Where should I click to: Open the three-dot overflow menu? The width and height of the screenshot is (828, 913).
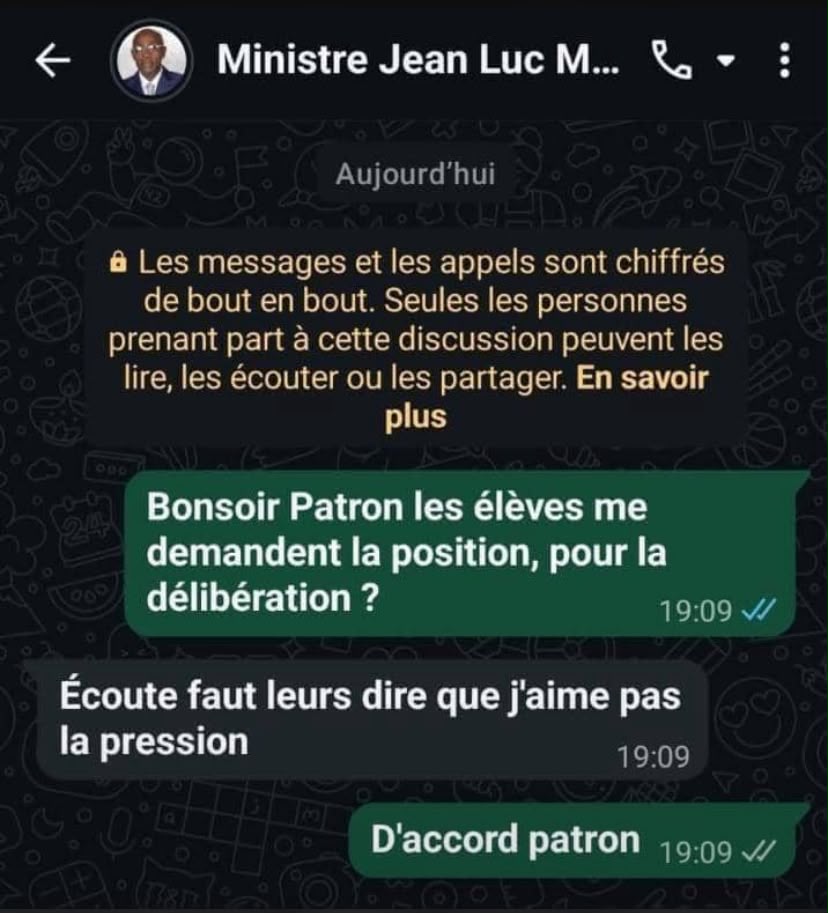pos(784,60)
